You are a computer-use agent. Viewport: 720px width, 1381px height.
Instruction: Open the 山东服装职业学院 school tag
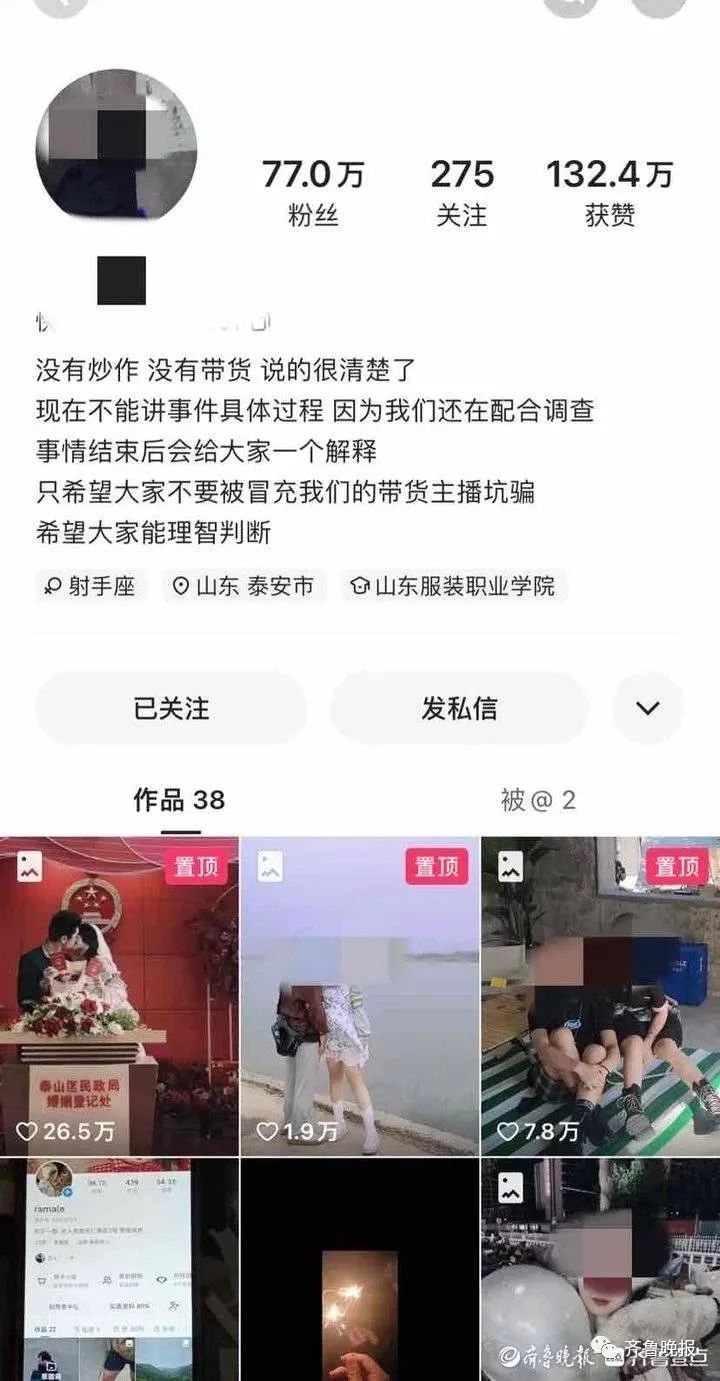click(x=454, y=585)
